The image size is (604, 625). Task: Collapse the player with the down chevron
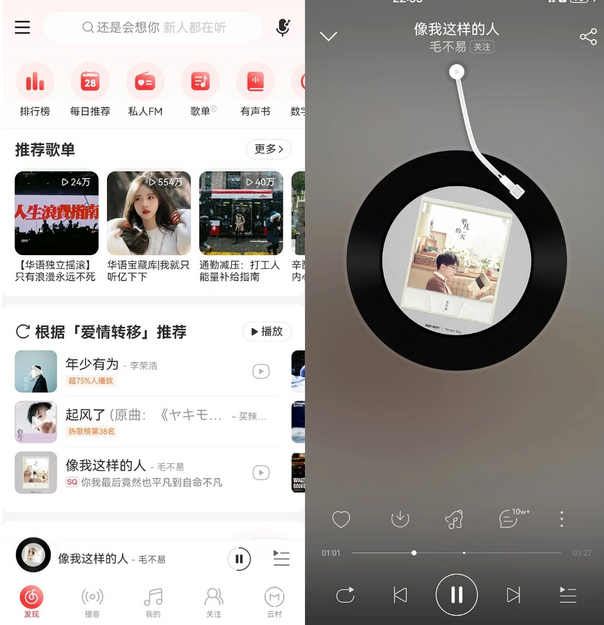point(328,36)
